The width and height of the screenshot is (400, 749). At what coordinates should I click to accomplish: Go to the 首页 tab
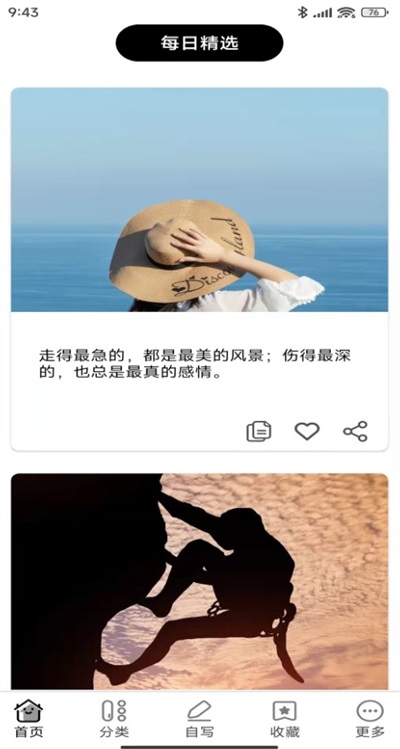[x=29, y=718]
